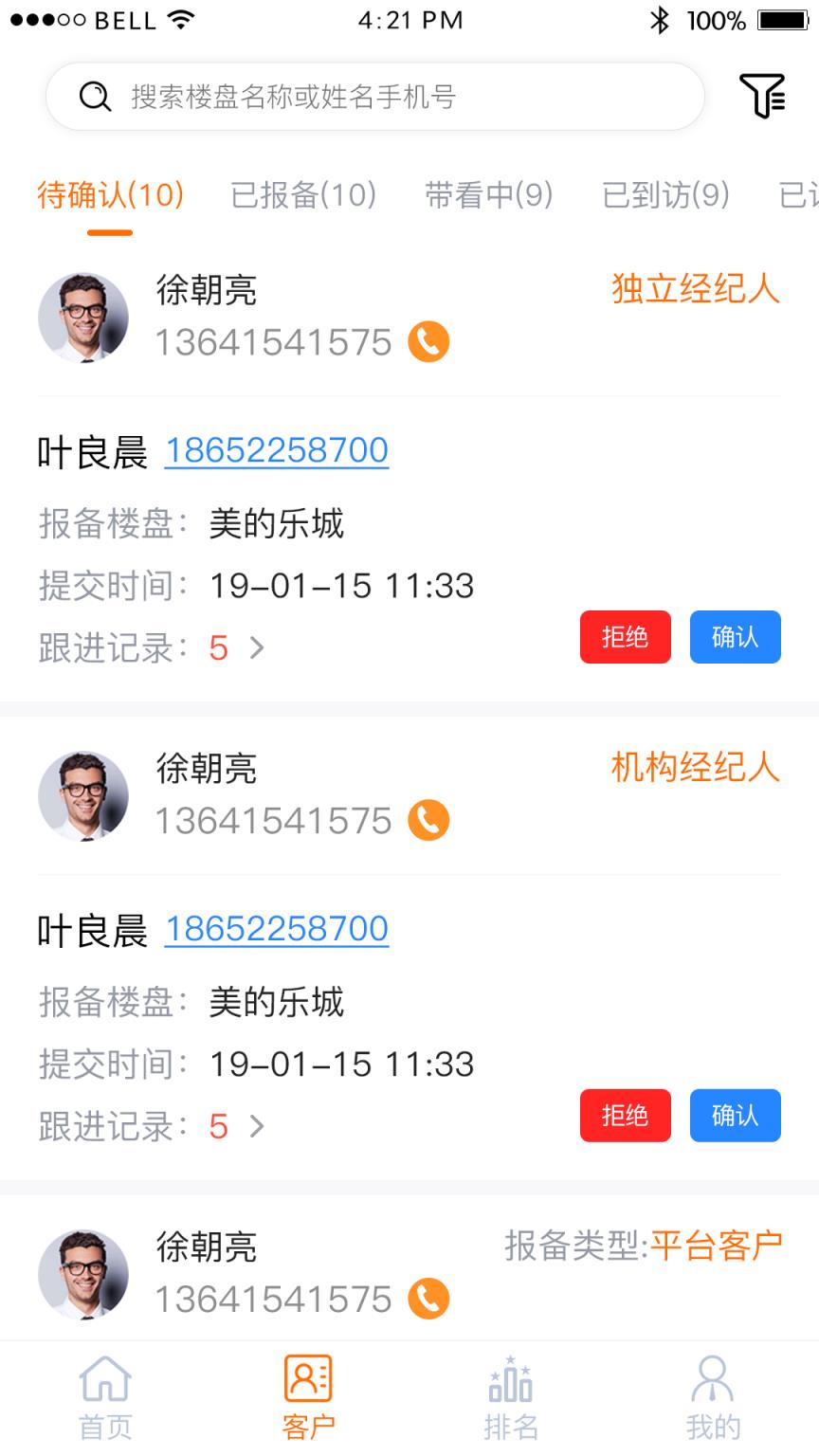Viewport: 819px width, 1456px height.
Task: Confirm the second report via blue 确认 button
Action: (735, 1116)
